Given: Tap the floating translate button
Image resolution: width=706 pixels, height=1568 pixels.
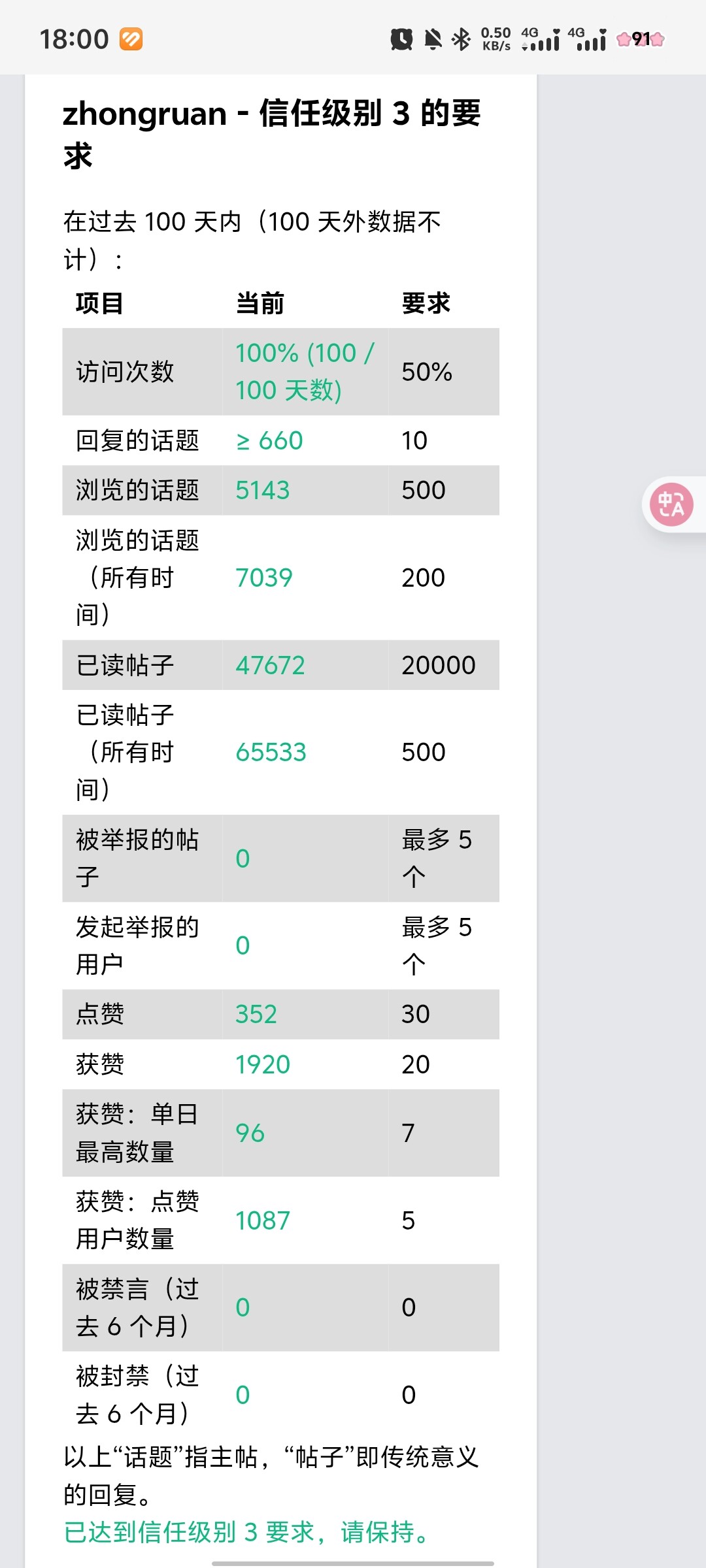Looking at the screenshot, I should 671,504.
